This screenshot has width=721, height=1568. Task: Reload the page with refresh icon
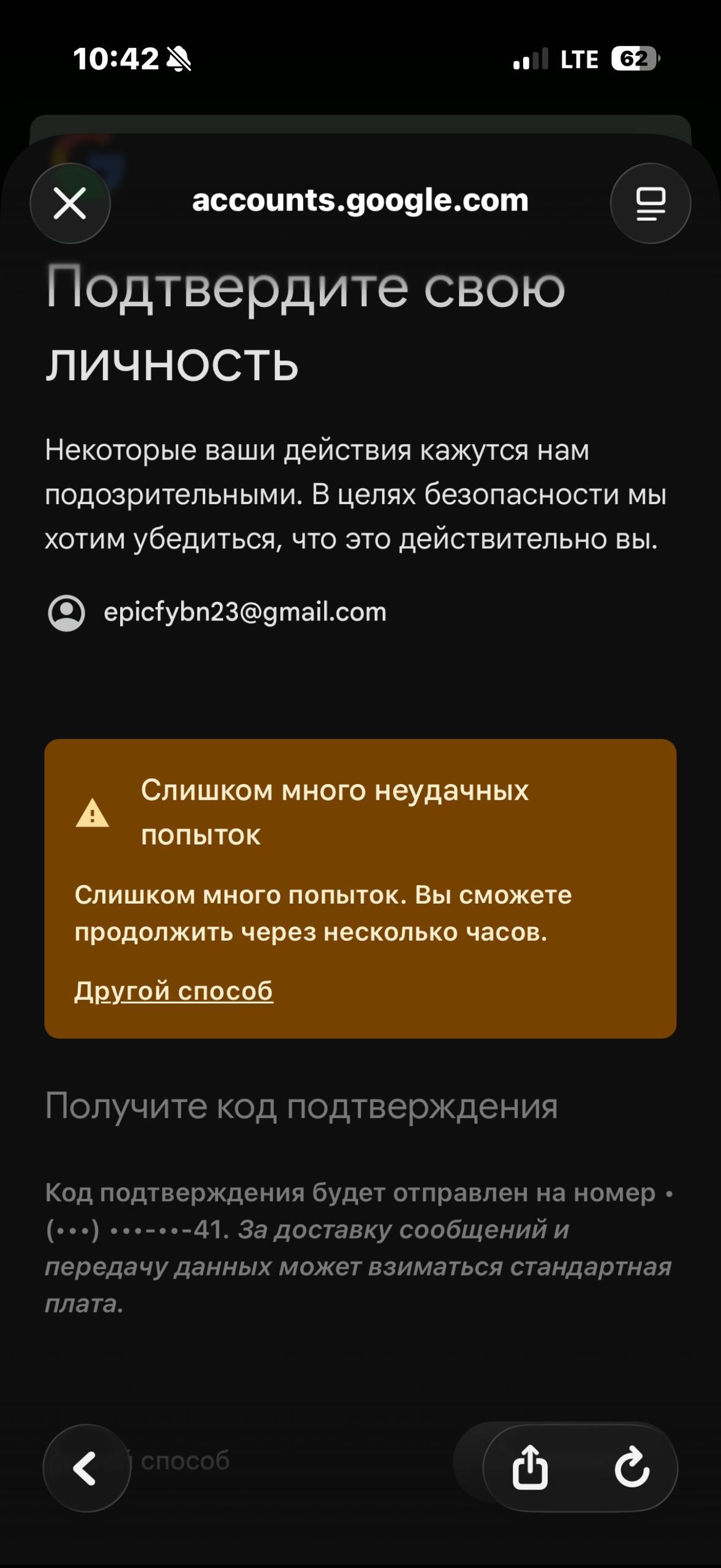coord(631,1468)
